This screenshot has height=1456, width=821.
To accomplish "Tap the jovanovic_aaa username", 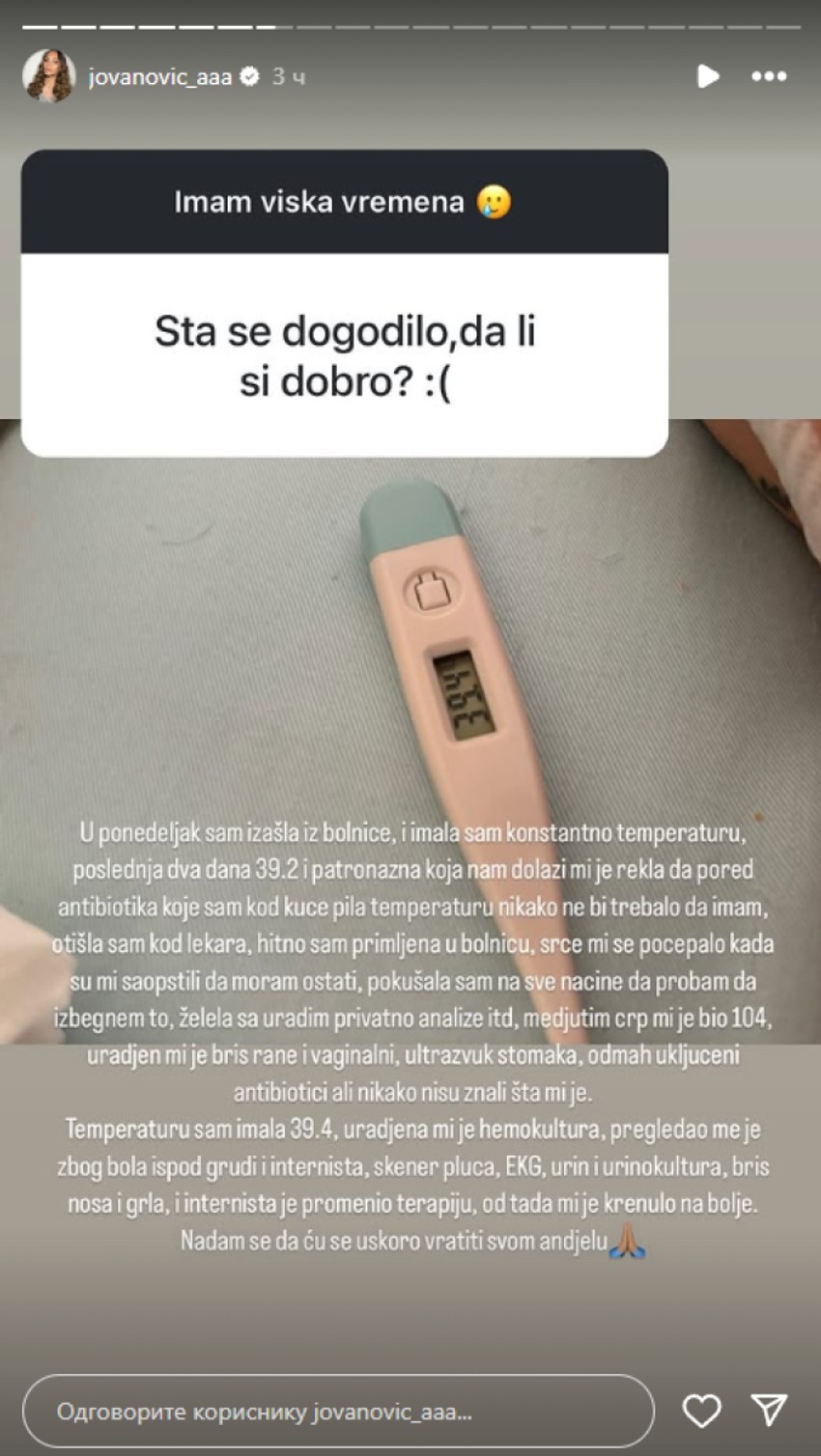I will tap(159, 77).
